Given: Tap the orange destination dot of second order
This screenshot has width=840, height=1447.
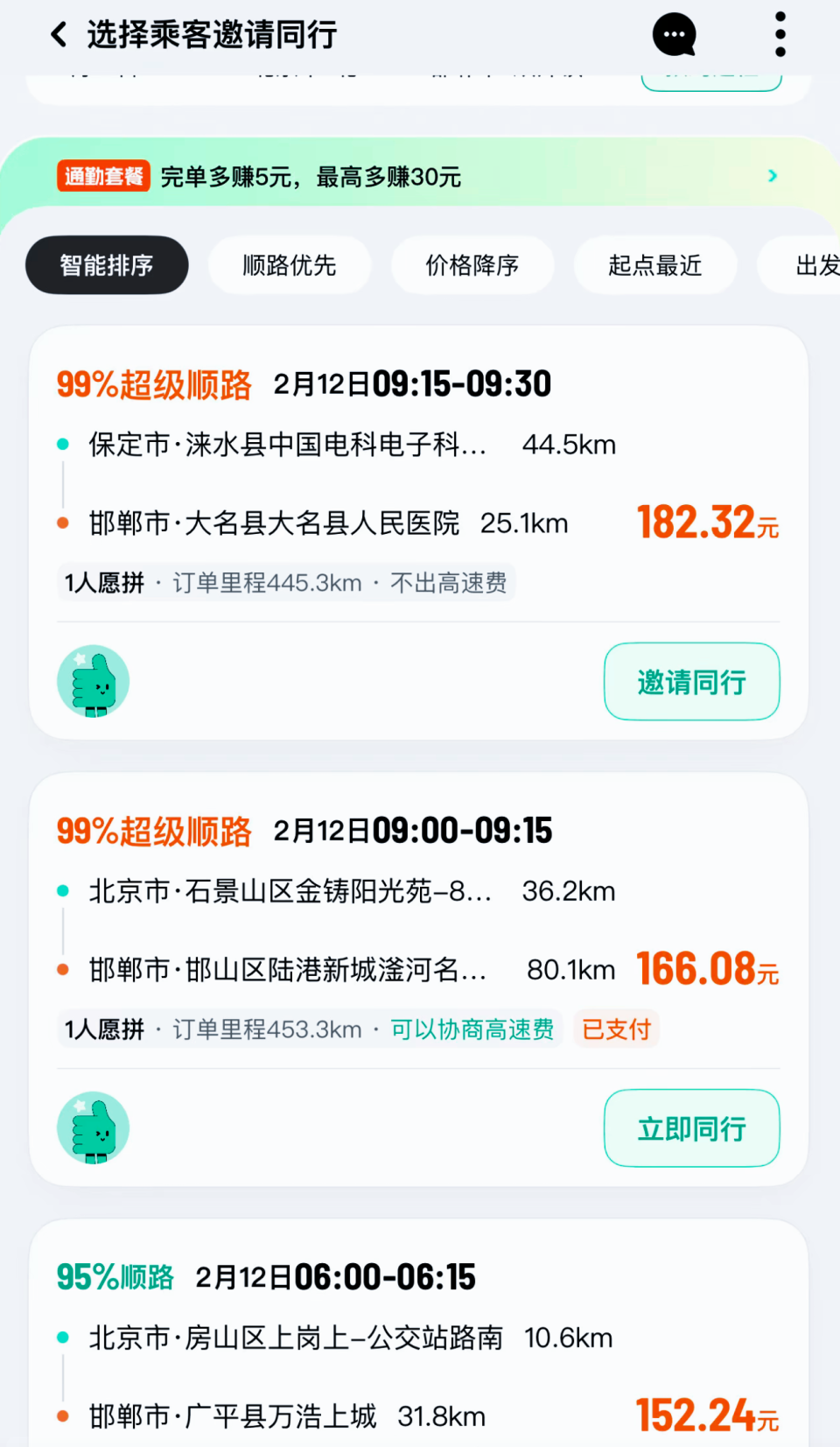Looking at the screenshot, I should tap(61, 968).
